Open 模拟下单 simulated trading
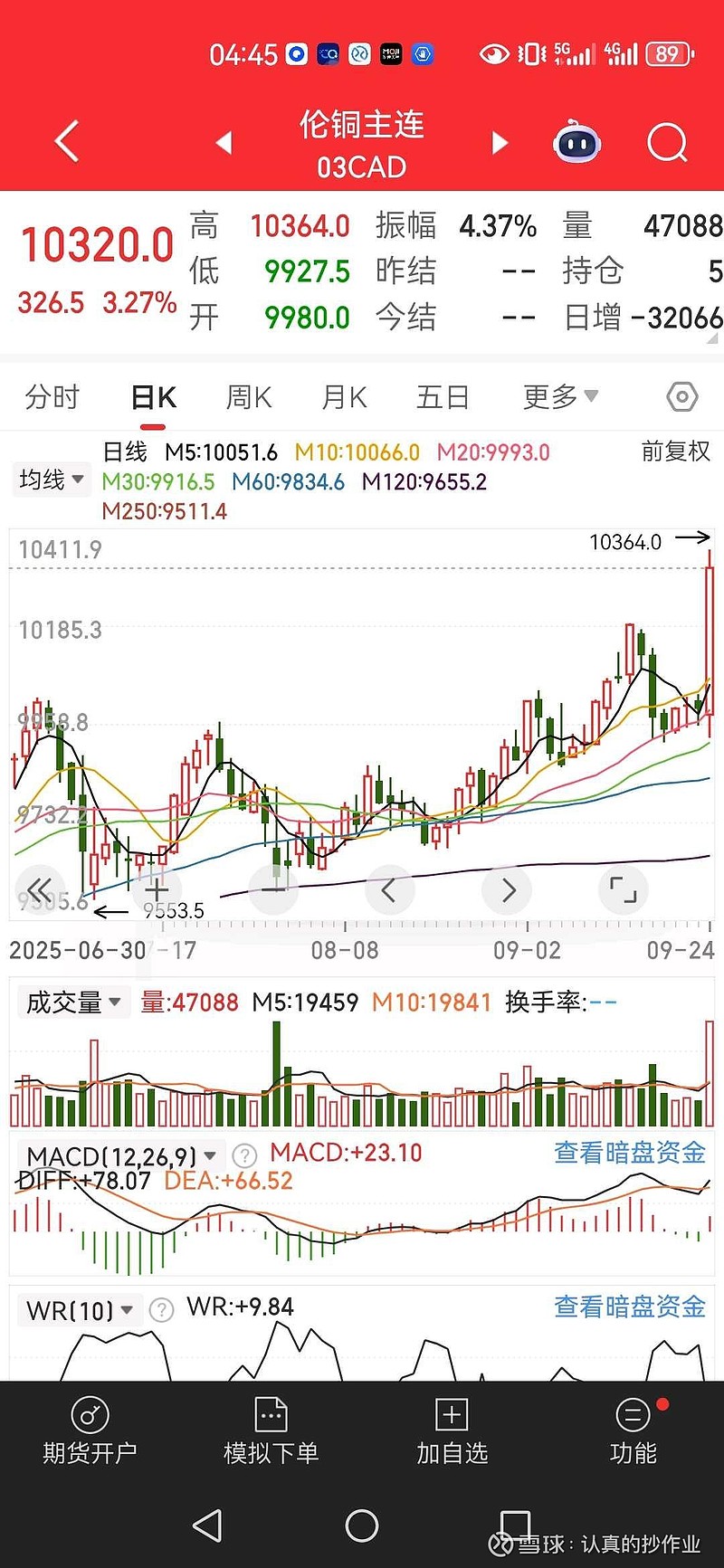 click(270, 1430)
